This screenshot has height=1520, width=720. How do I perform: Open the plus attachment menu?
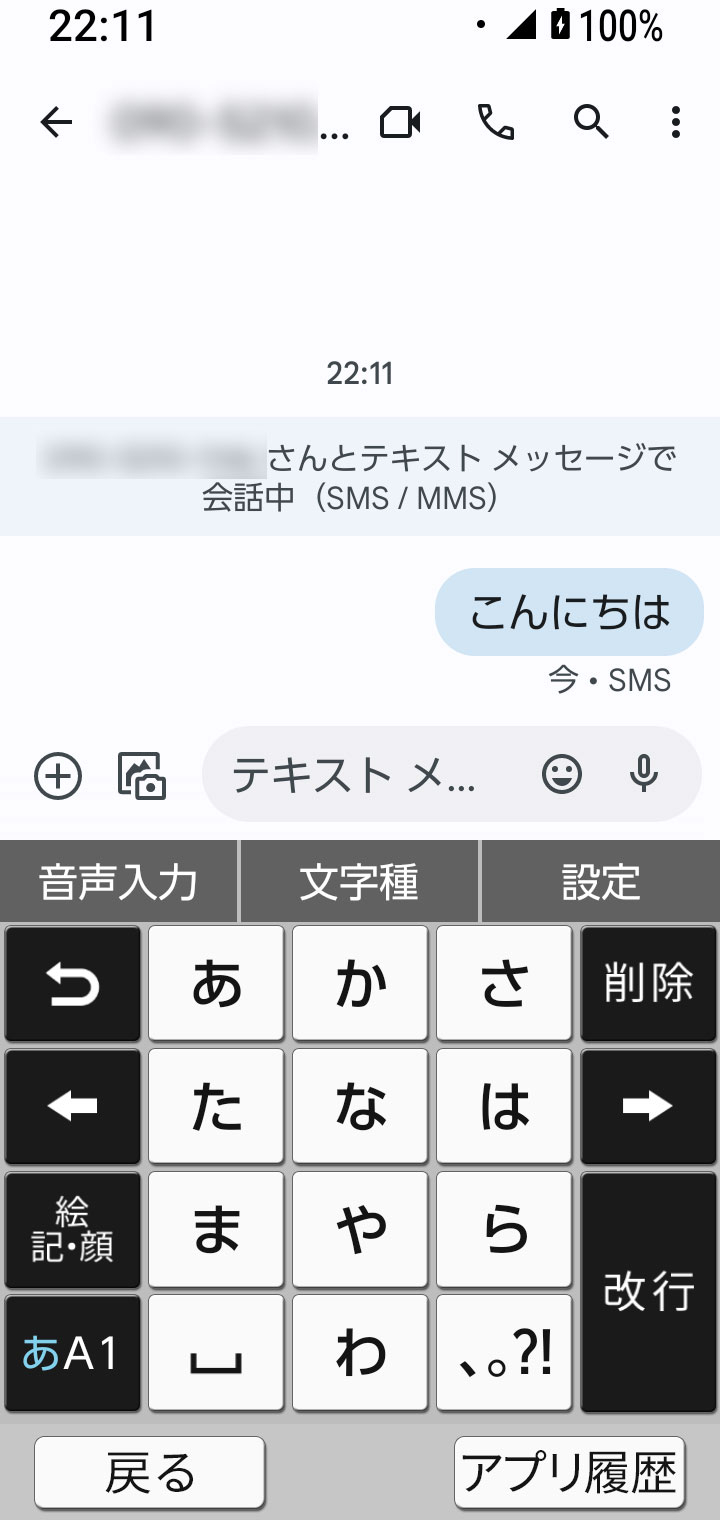[58, 776]
